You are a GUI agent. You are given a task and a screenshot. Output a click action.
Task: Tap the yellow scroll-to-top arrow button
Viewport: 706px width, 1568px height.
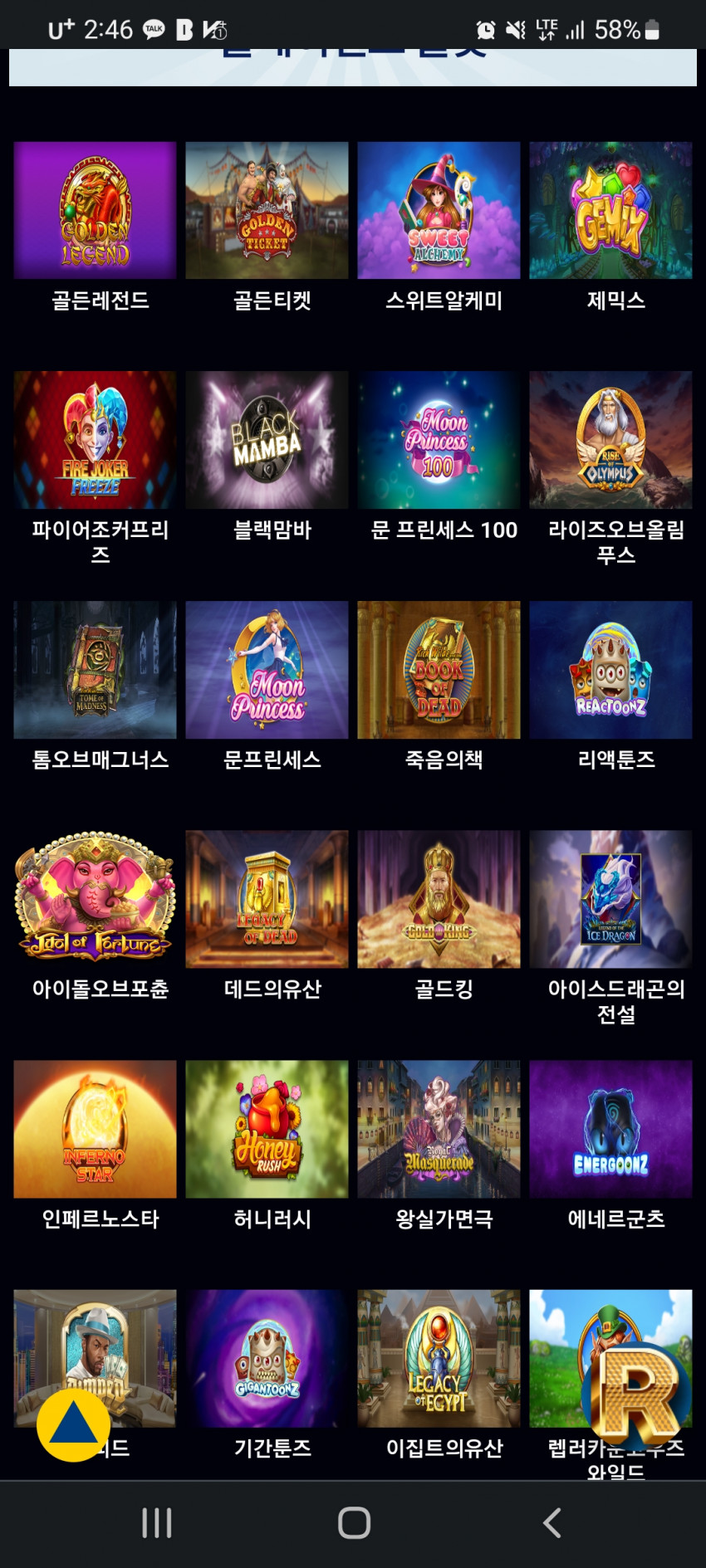pyautogui.click(x=73, y=1424)
